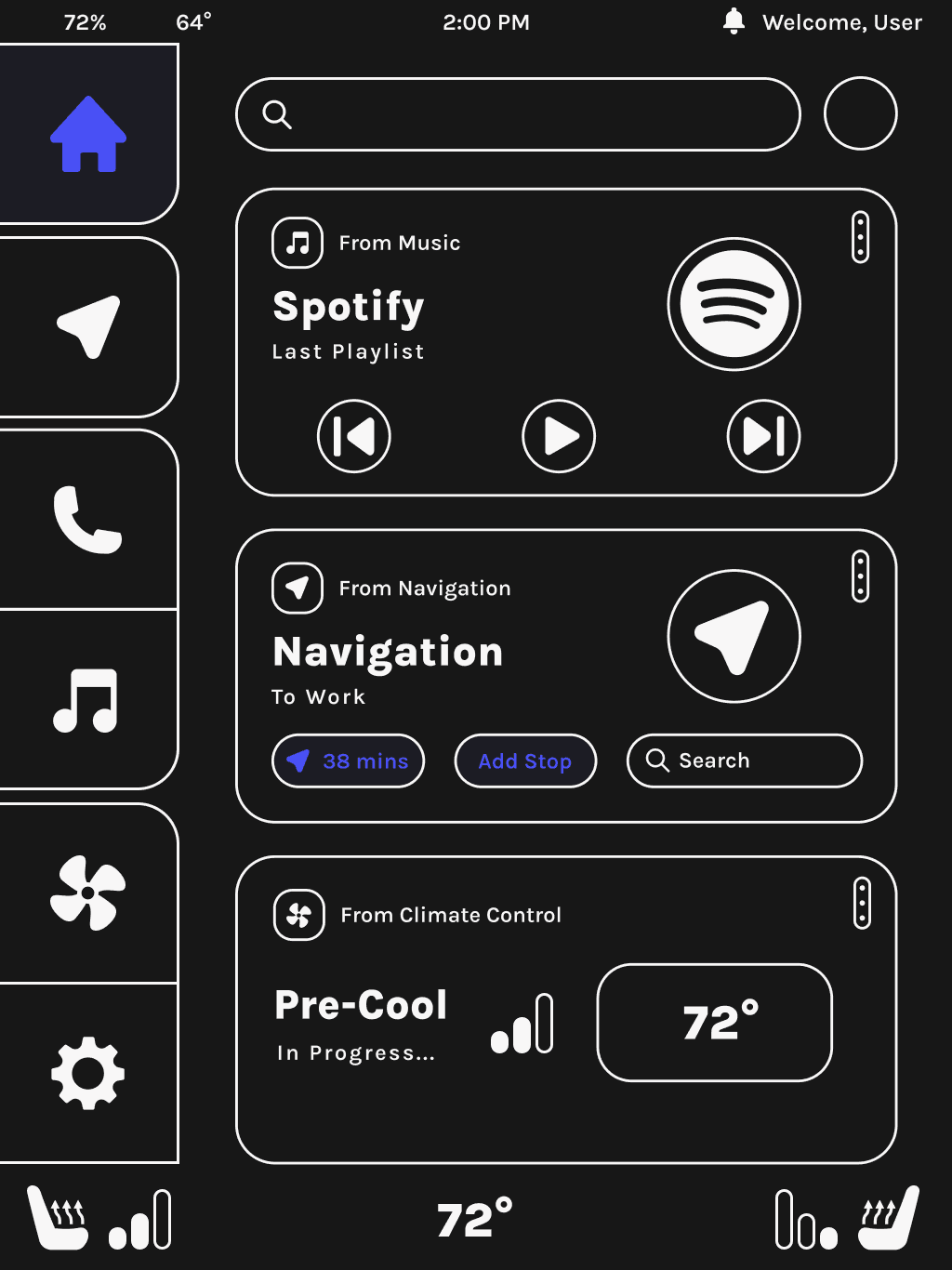Tap the top search bar
952x1270 pixels.
coord(518,114)
